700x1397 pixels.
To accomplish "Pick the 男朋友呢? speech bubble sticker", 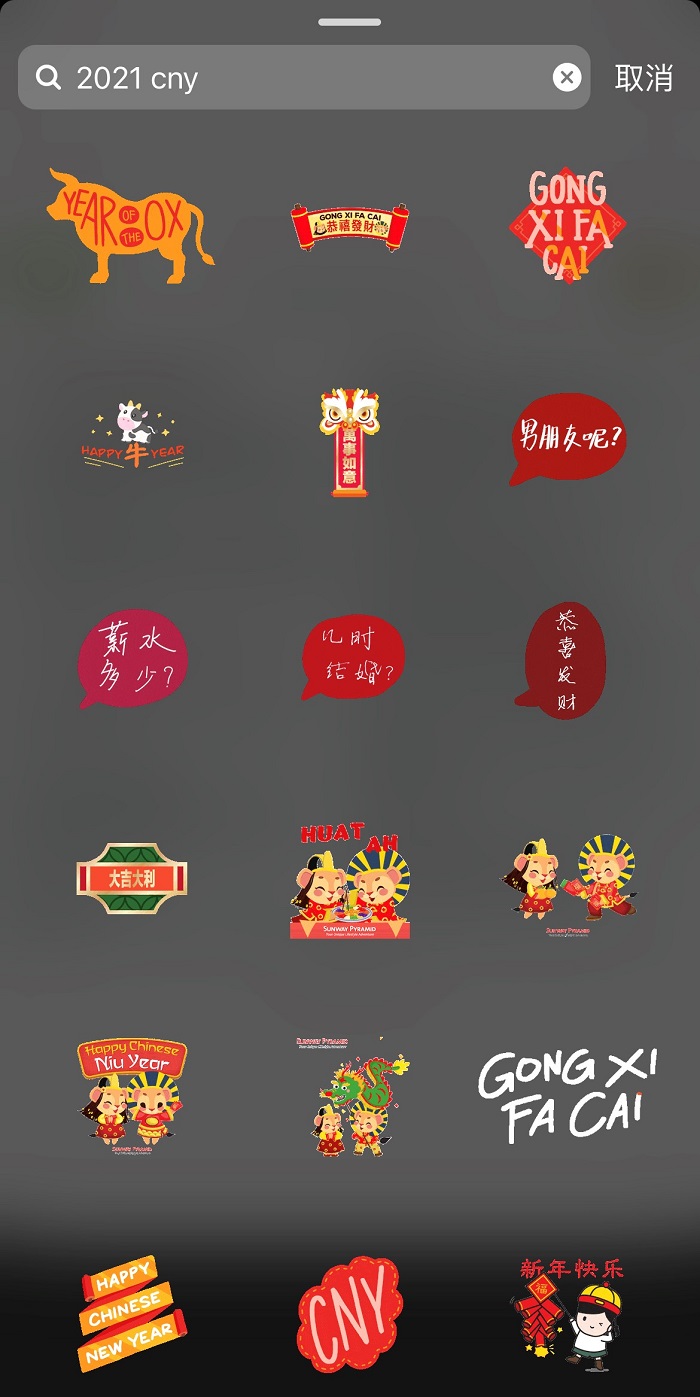I will (568, 438).
